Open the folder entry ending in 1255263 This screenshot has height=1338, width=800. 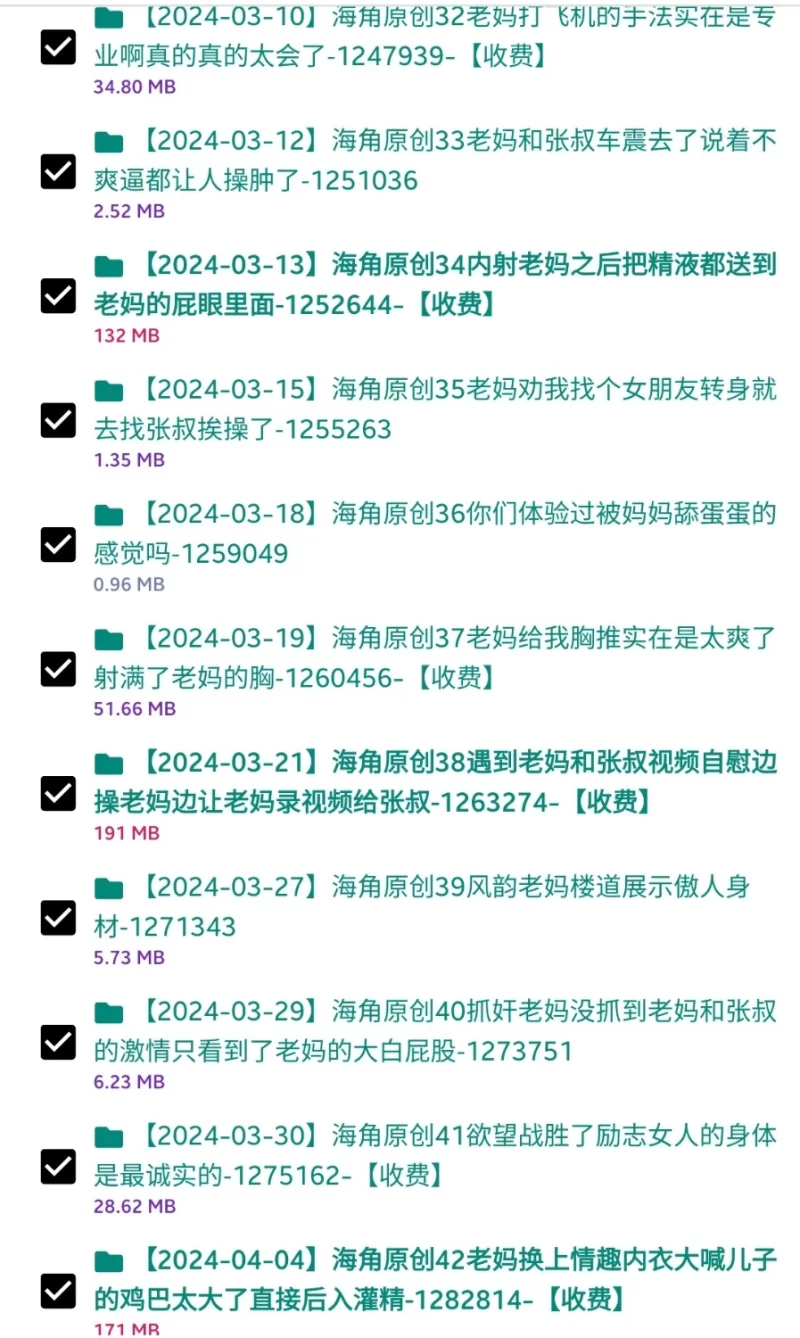tap(435, 409)
